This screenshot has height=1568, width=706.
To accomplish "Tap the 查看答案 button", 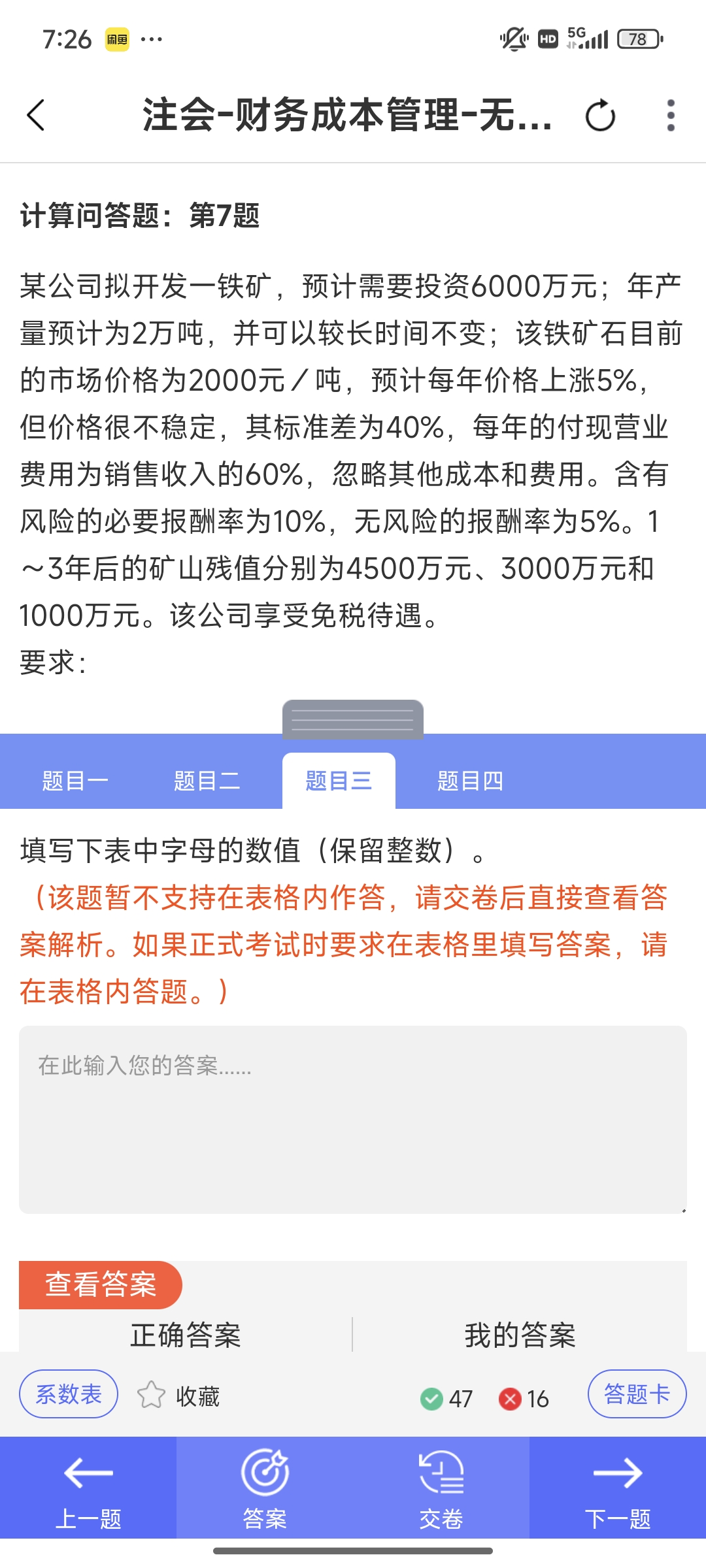I will pyautogui.click(x=101, y=1284).
